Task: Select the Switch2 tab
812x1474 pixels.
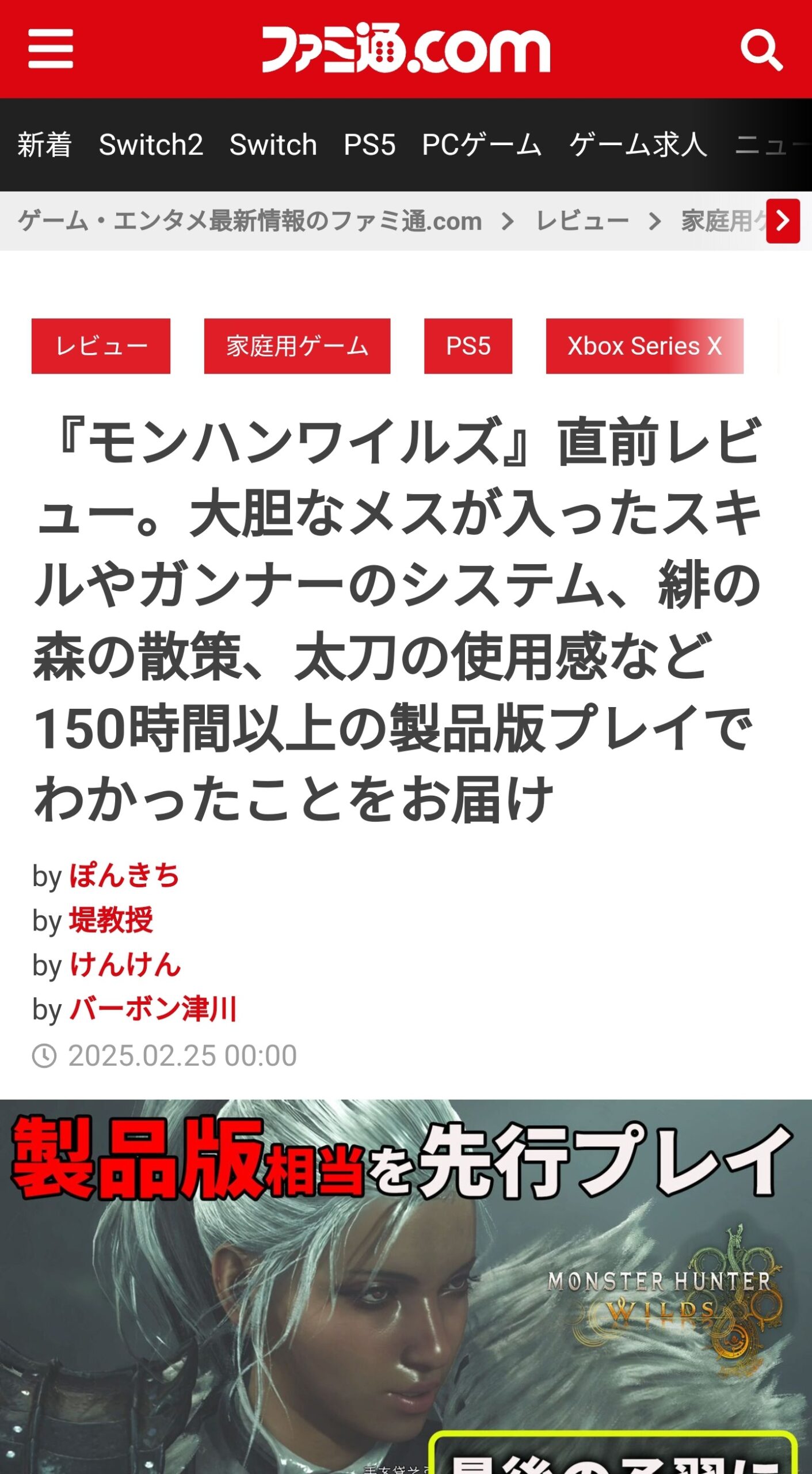Action: click(x=151, y=145)
